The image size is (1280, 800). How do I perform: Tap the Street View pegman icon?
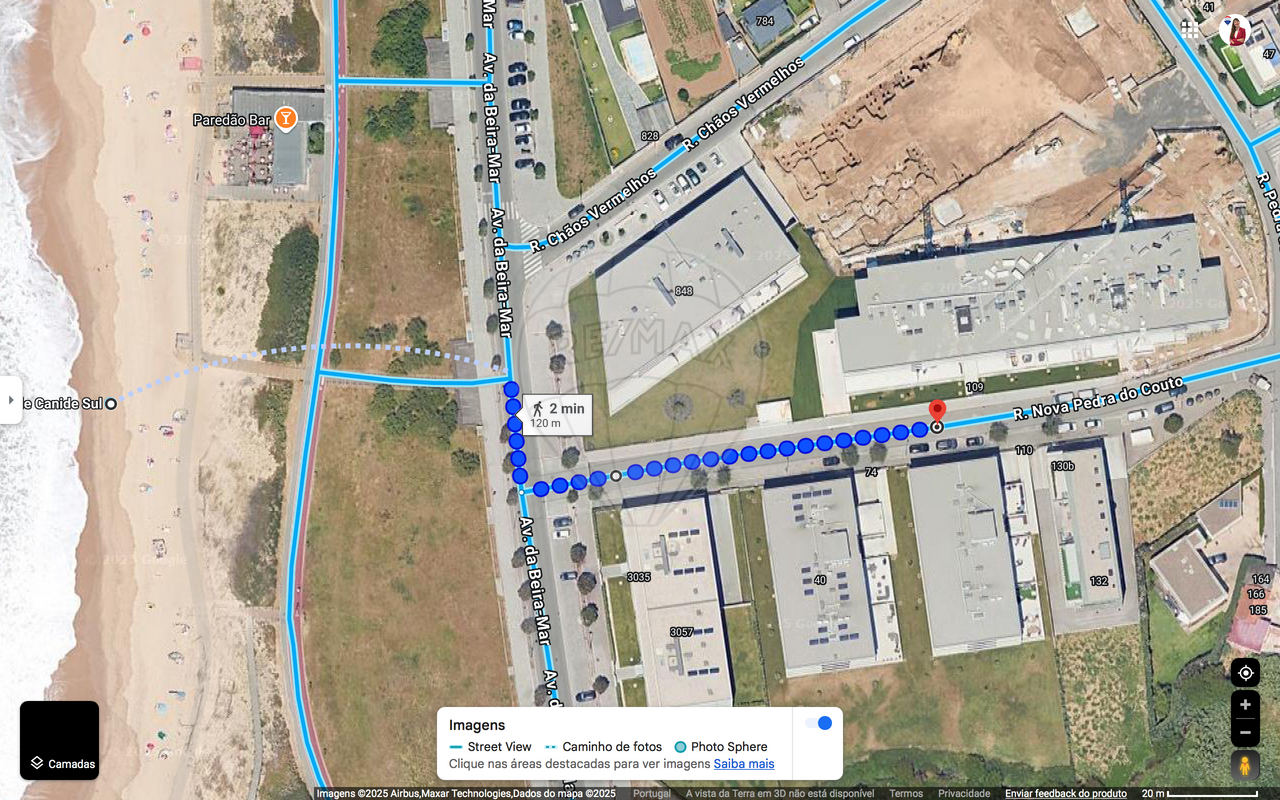tap(1245, 766)
